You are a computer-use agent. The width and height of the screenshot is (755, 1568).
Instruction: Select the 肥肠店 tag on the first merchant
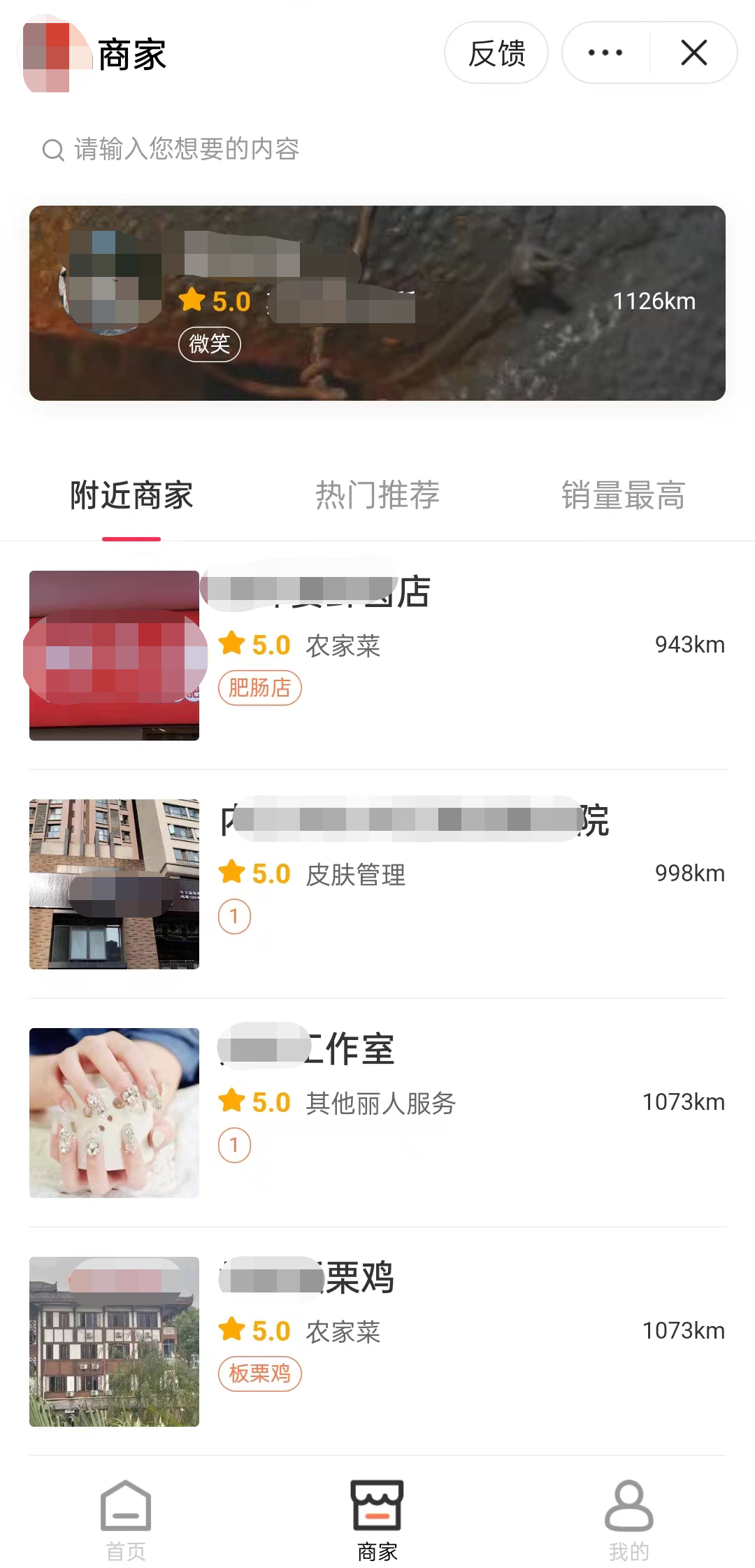(259, 687)
